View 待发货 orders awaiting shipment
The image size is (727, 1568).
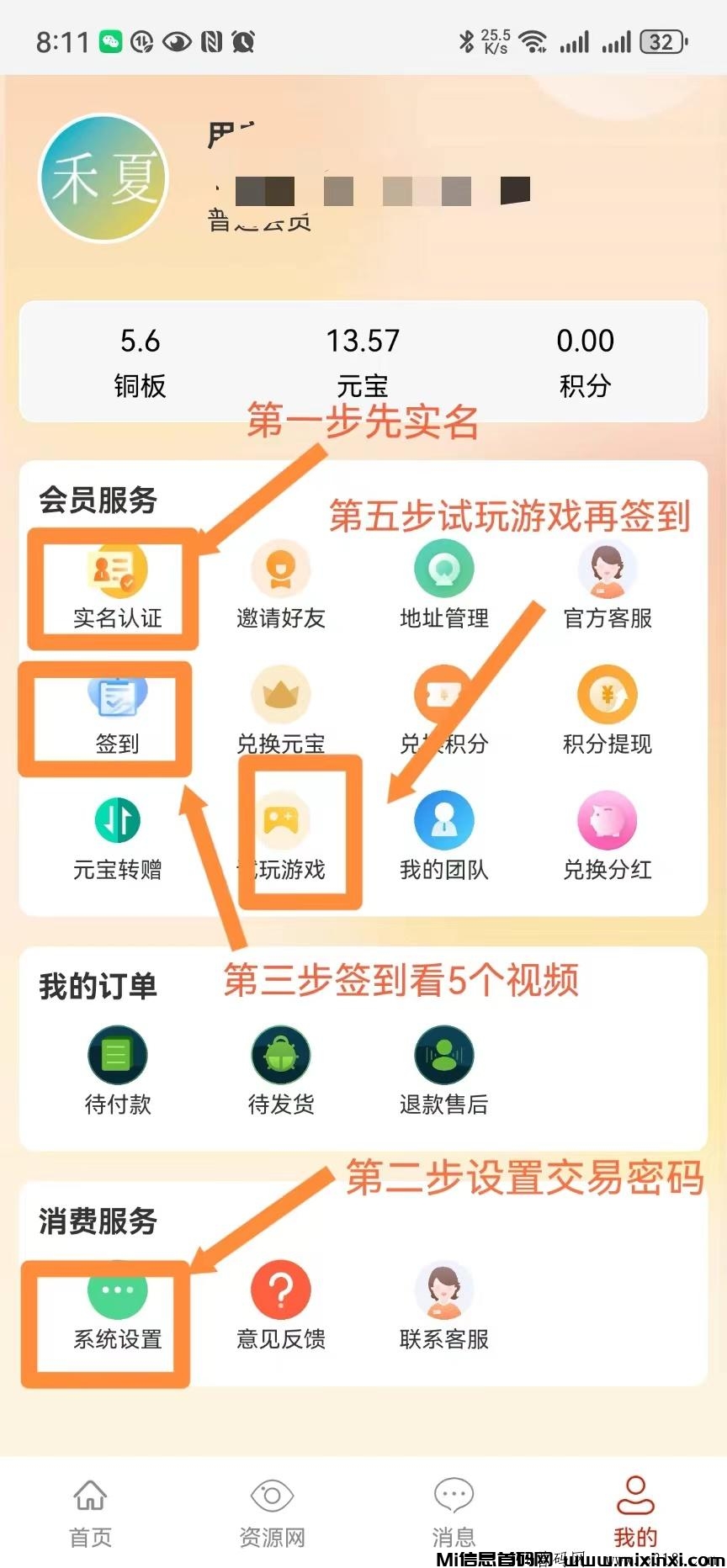(280, 1073)
